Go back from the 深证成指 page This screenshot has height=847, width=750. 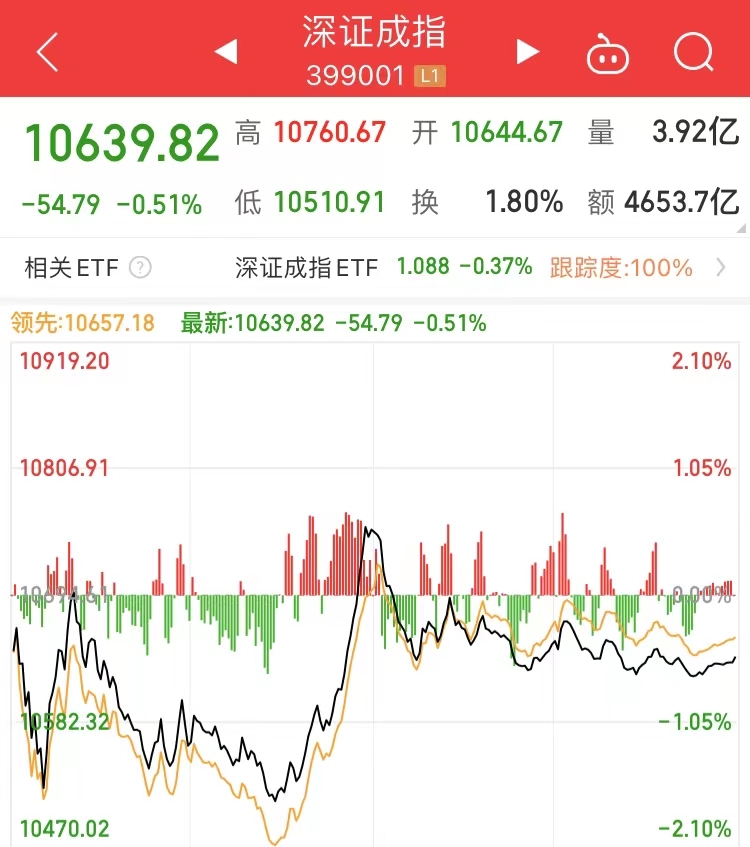click(47, 52)
